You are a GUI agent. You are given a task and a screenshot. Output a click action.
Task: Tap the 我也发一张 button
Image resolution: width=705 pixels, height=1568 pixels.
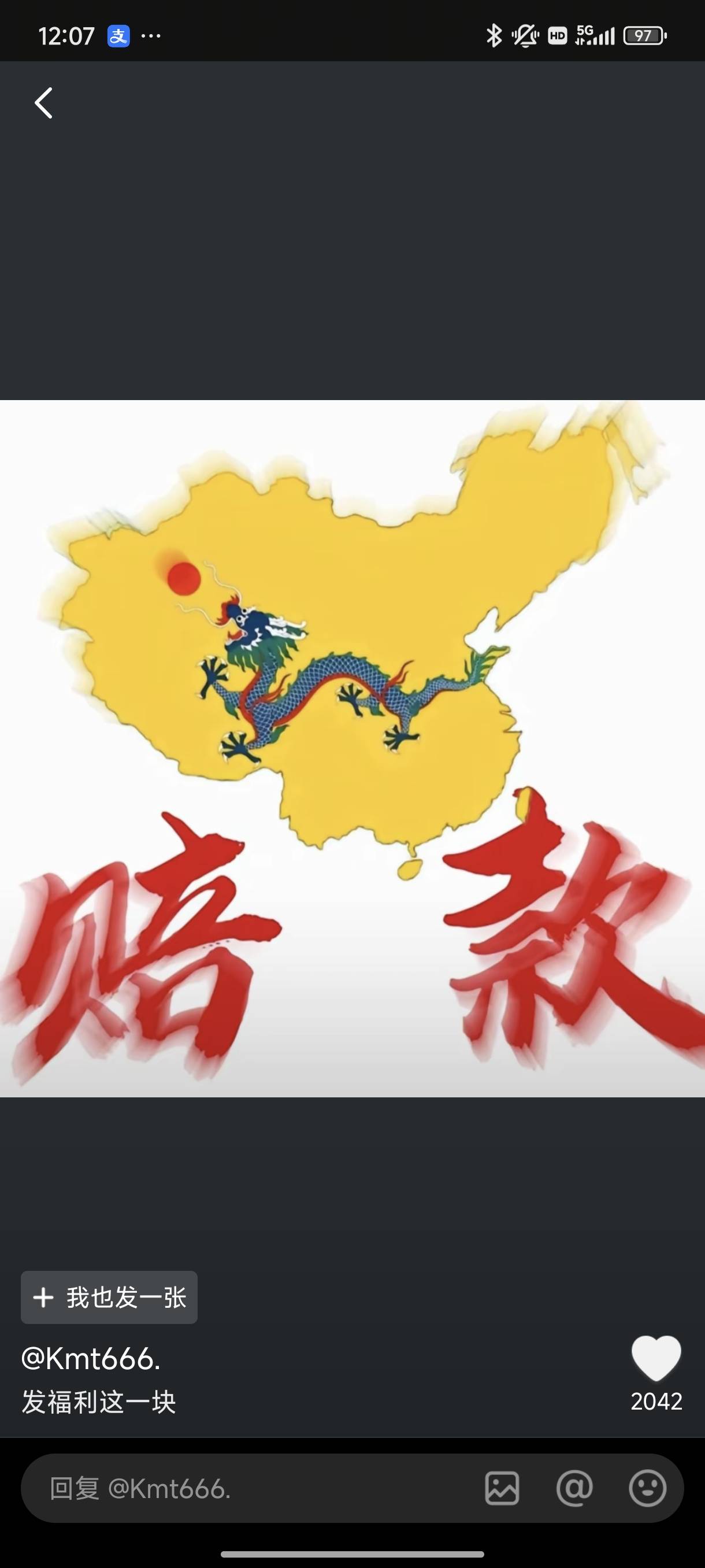(x=109, y=1297)
